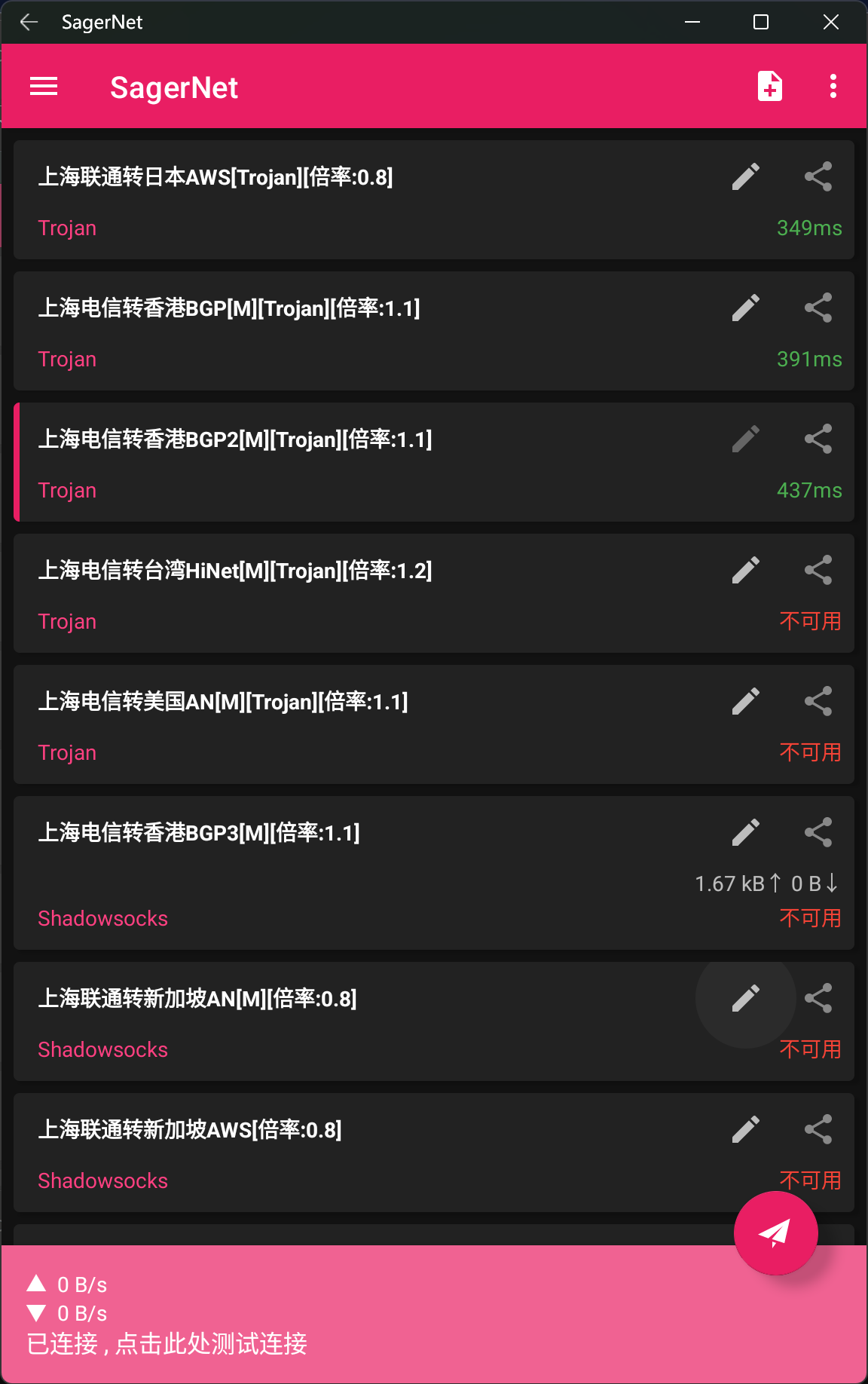868x1384 pixels.
Task: Share the 上海电信转美国AN profile
Action: 818,702
